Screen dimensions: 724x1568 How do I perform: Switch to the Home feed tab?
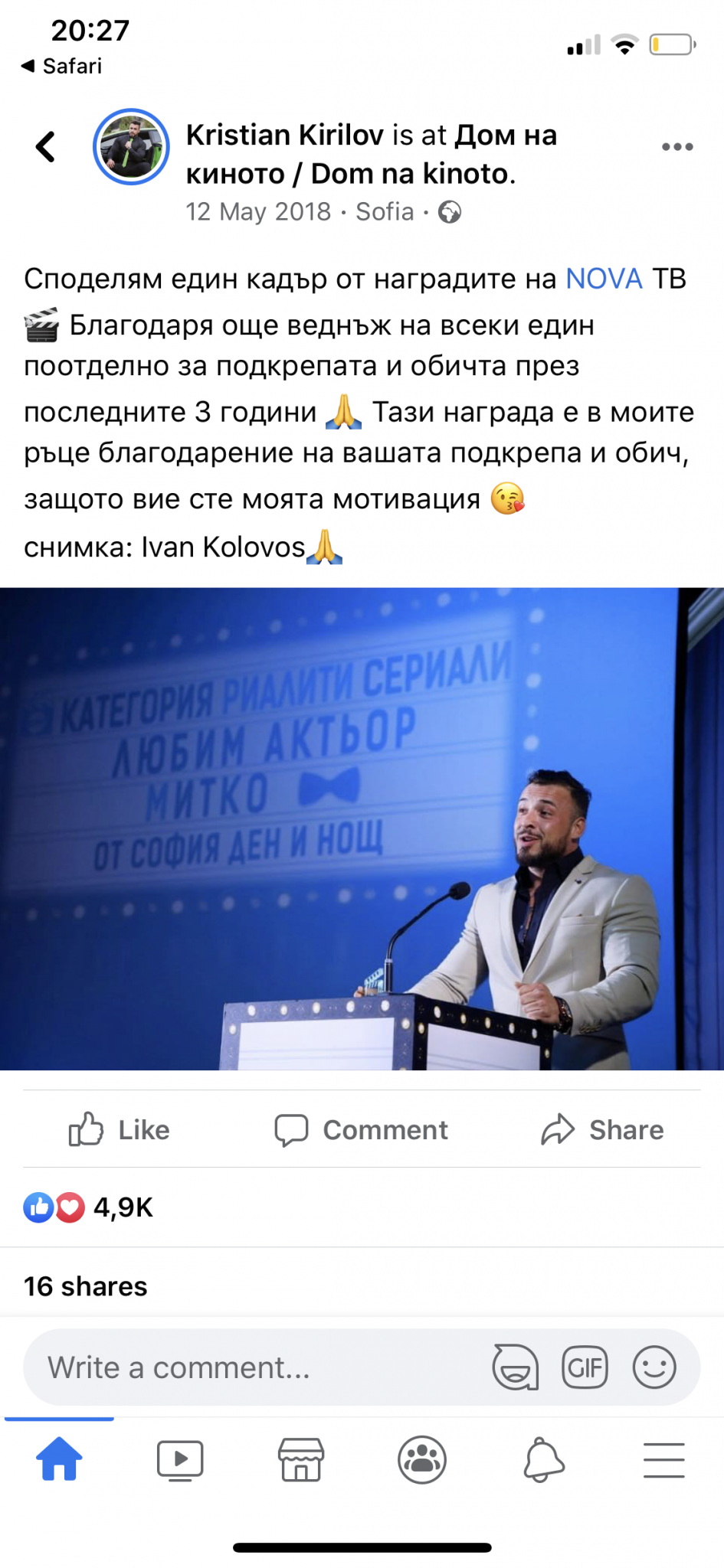click(59, 1459)
